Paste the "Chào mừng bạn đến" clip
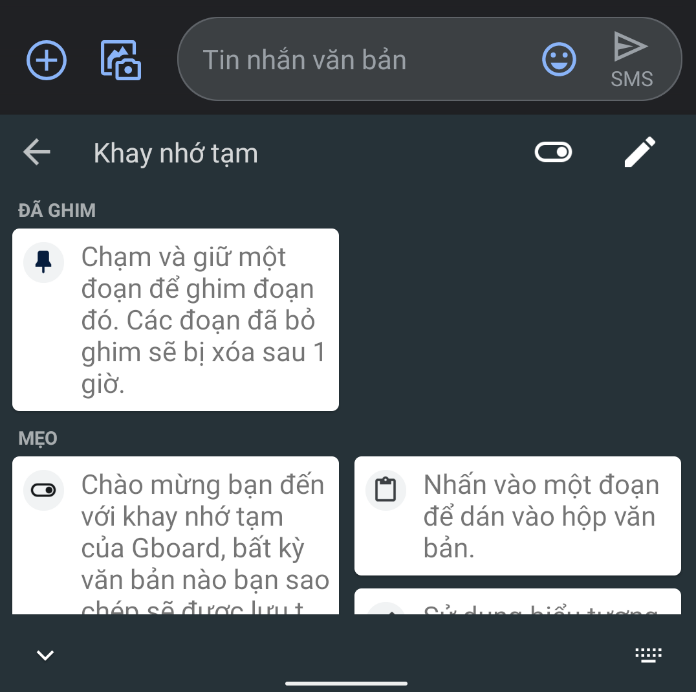Screen dimensions: 696x692 tap(175, 535)
